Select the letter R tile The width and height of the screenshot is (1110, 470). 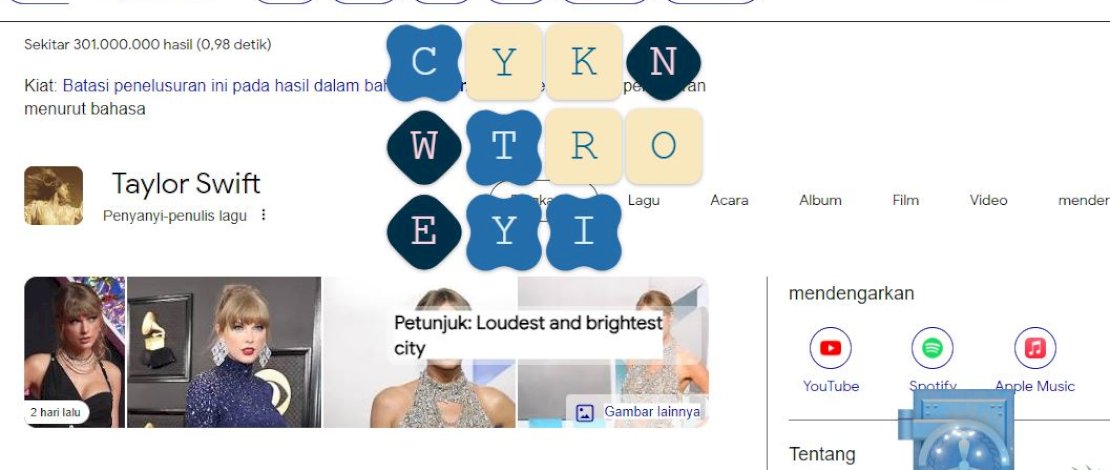(584, 147)
